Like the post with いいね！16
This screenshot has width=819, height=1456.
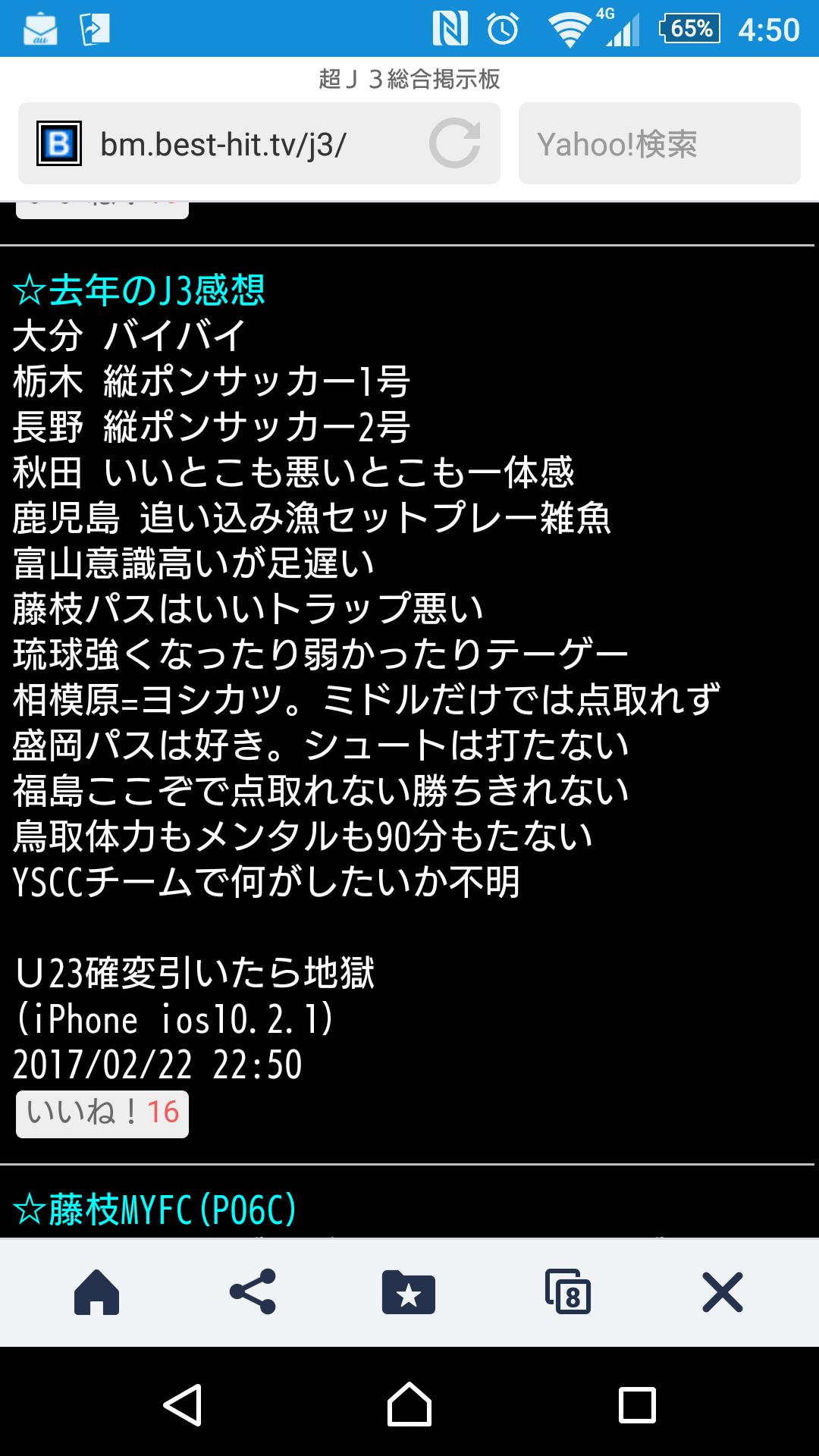tap(102, 1113)
